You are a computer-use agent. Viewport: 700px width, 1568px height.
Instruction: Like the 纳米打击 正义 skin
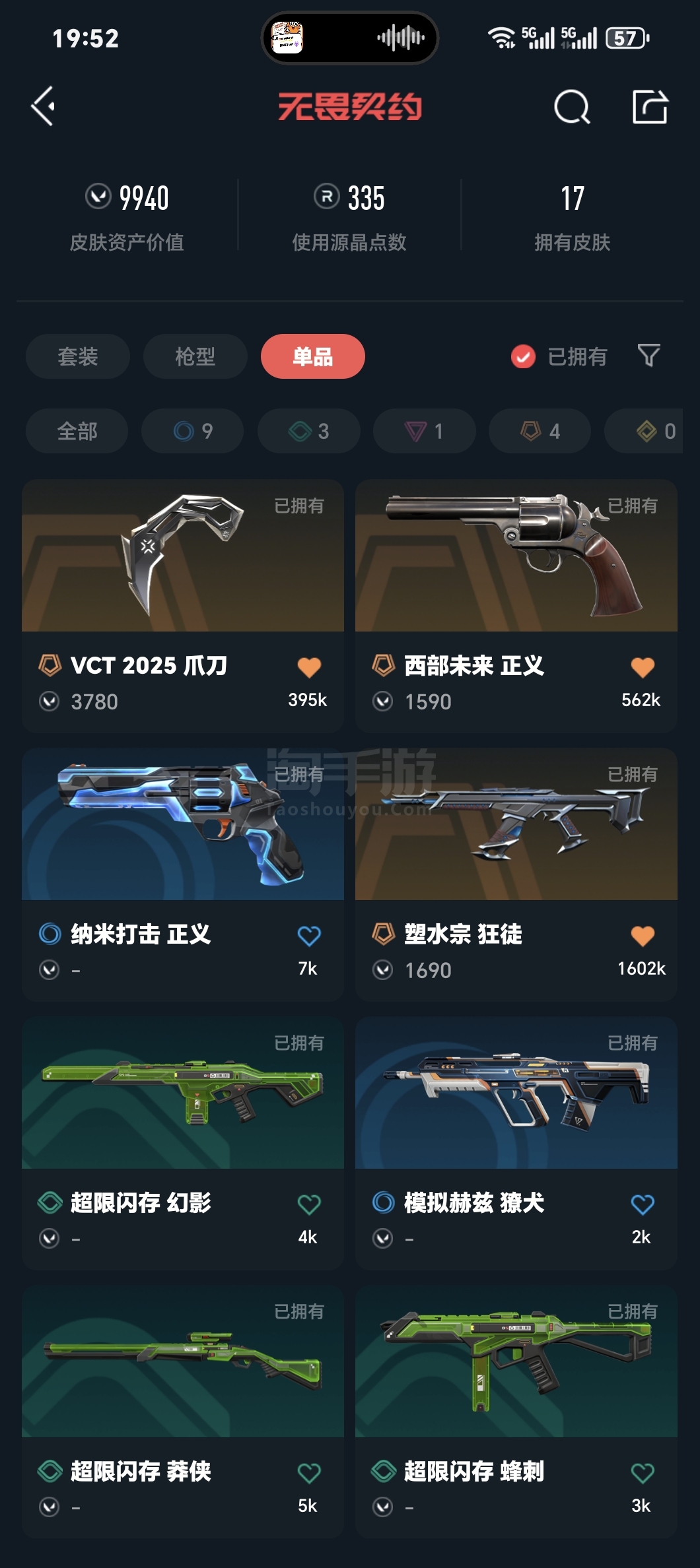308,935
